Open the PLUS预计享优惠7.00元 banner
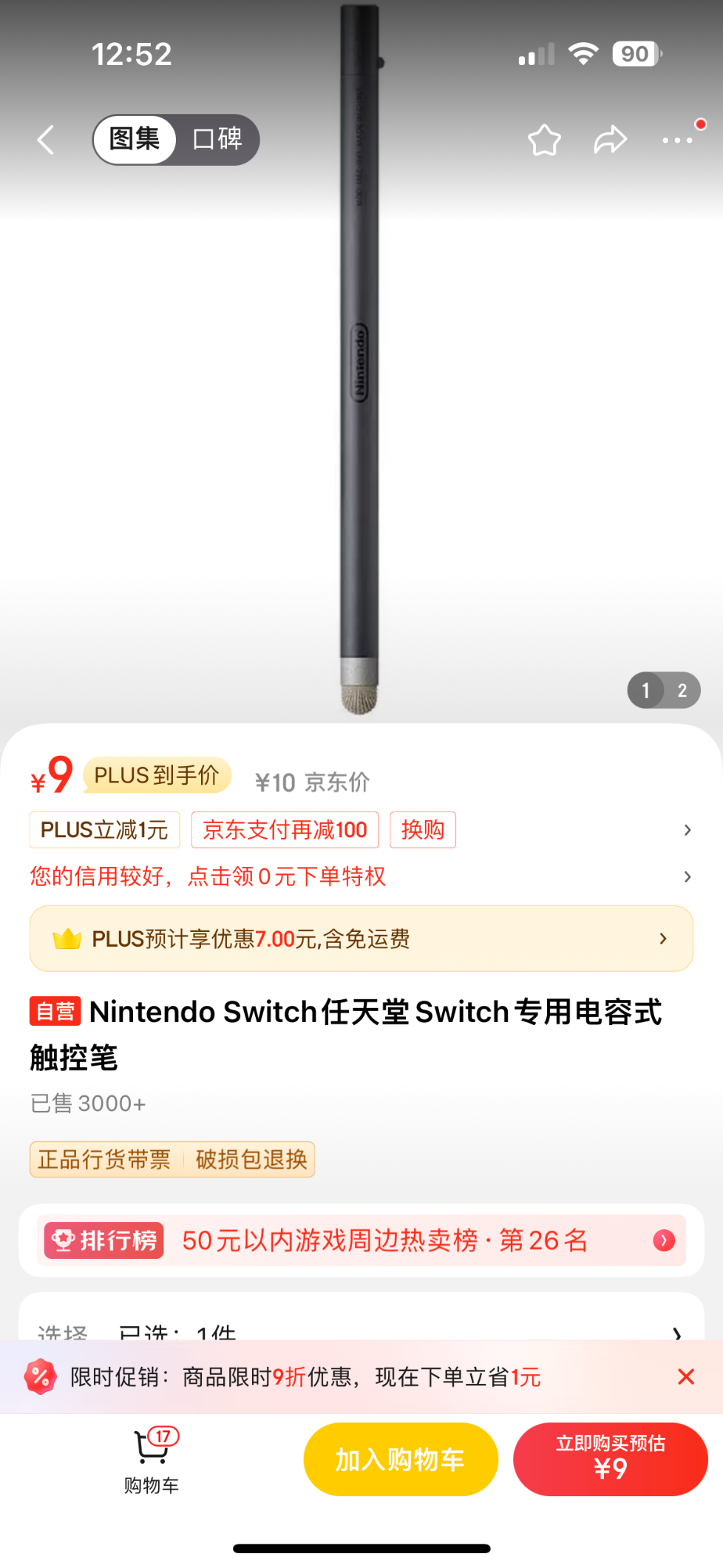The height and width of the screenshot is (1568, 723). click(361, 939)
